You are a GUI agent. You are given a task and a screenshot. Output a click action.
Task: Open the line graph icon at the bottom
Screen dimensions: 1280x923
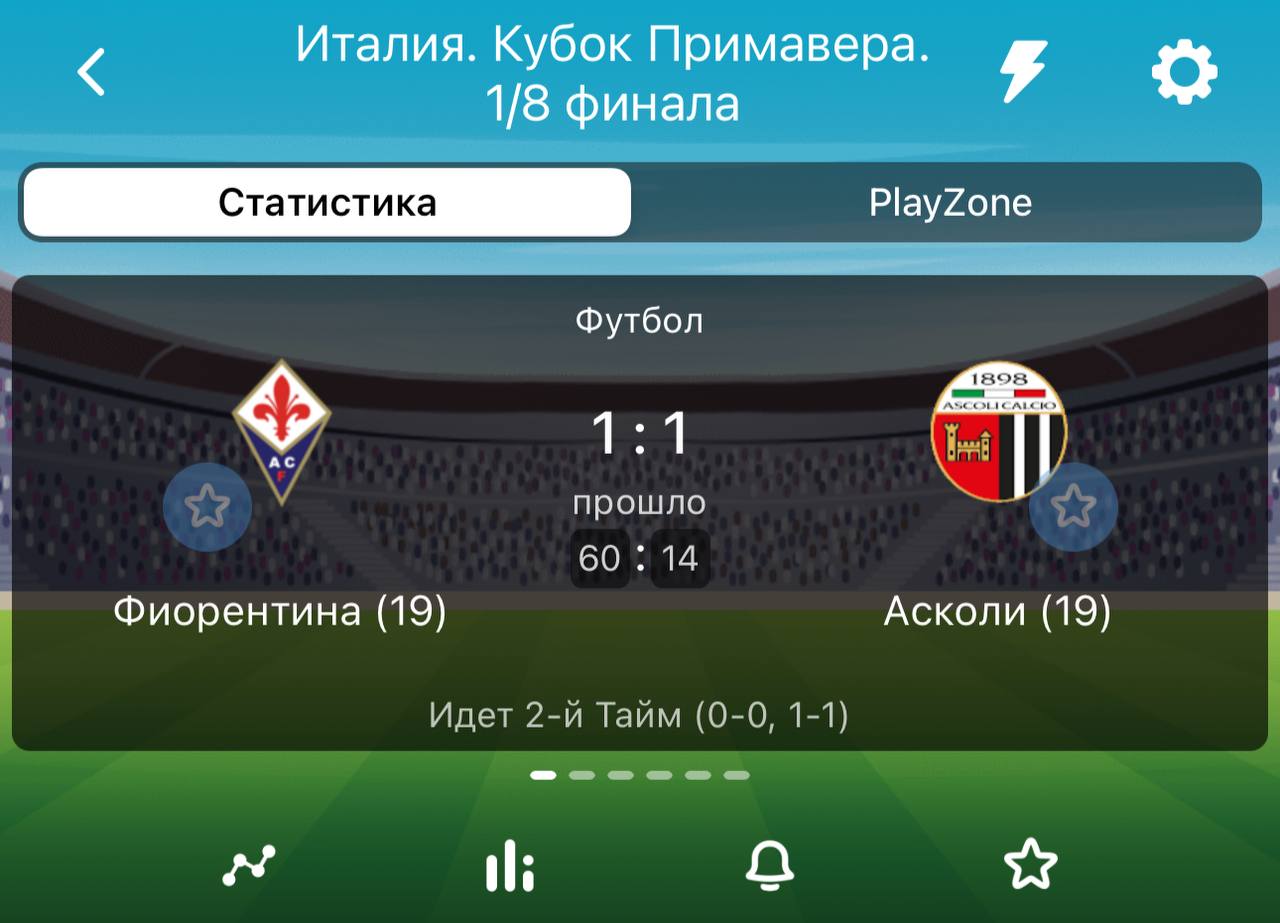coord(248,865)
